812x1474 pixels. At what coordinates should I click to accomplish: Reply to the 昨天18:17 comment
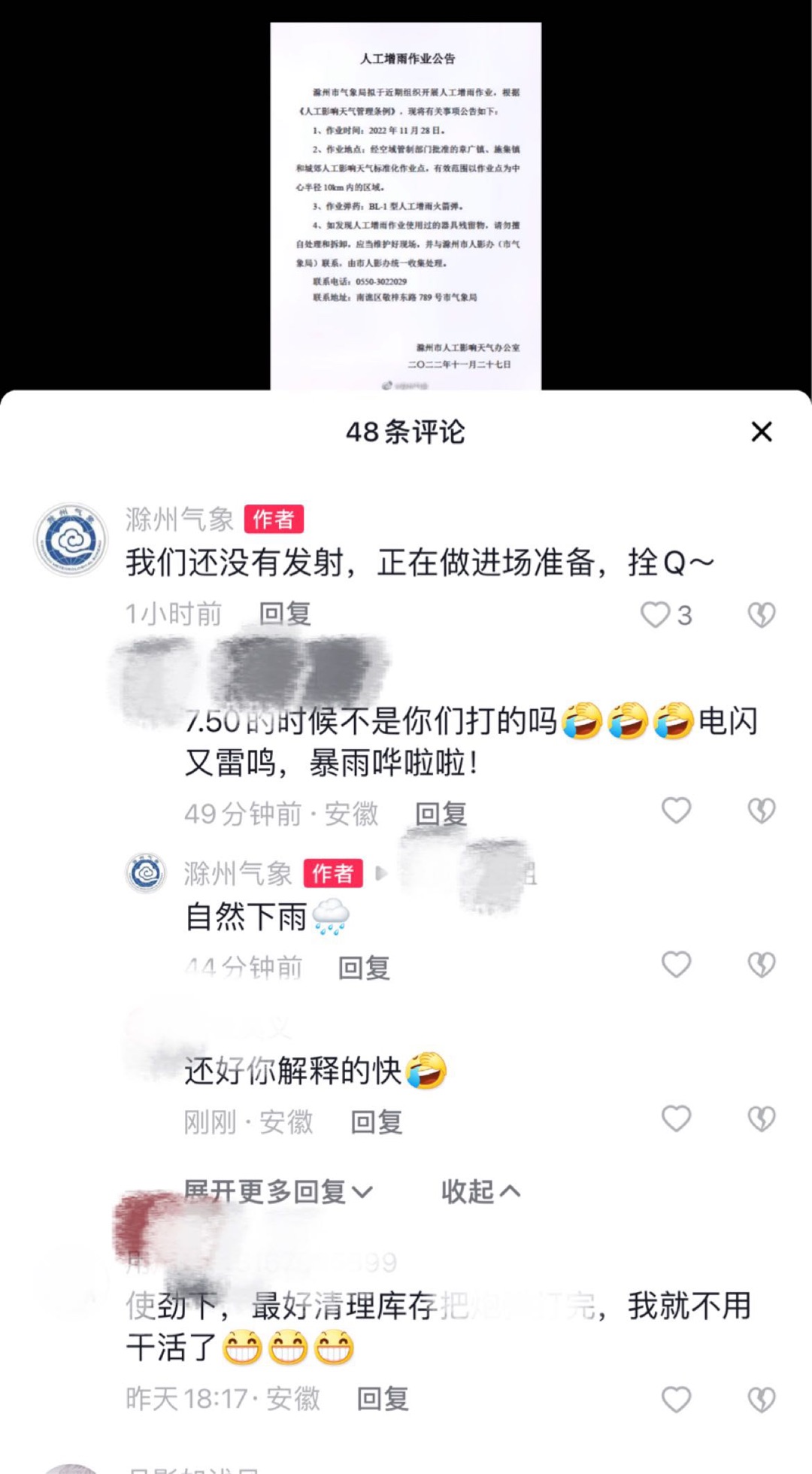tap(383, 1399)
